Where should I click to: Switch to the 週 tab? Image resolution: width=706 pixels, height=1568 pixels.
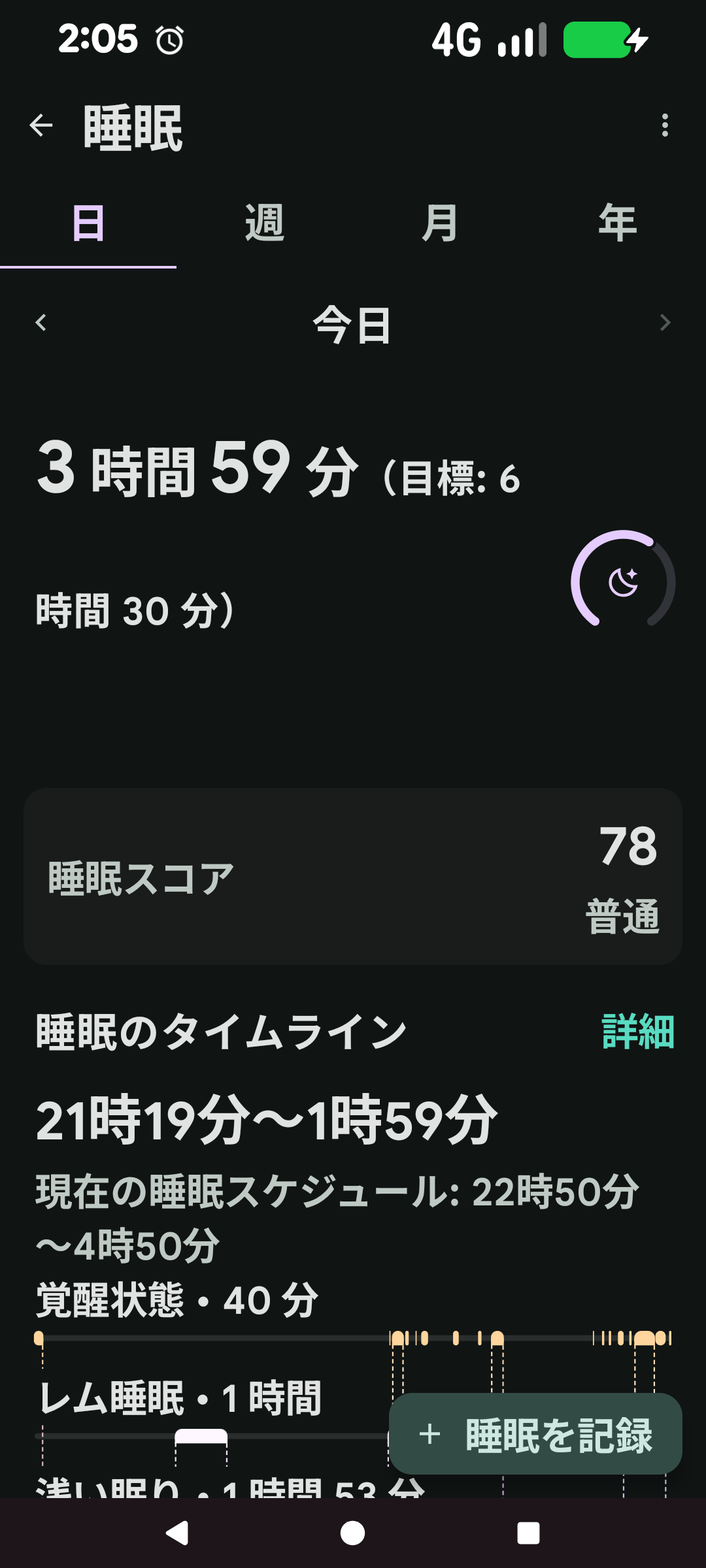(x=265, y=223)
